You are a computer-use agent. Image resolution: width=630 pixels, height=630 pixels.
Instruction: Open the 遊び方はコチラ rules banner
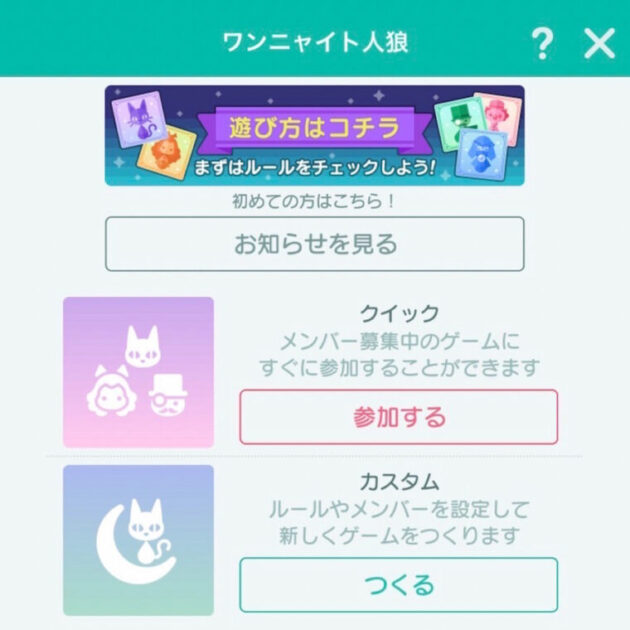coord(314,135)
